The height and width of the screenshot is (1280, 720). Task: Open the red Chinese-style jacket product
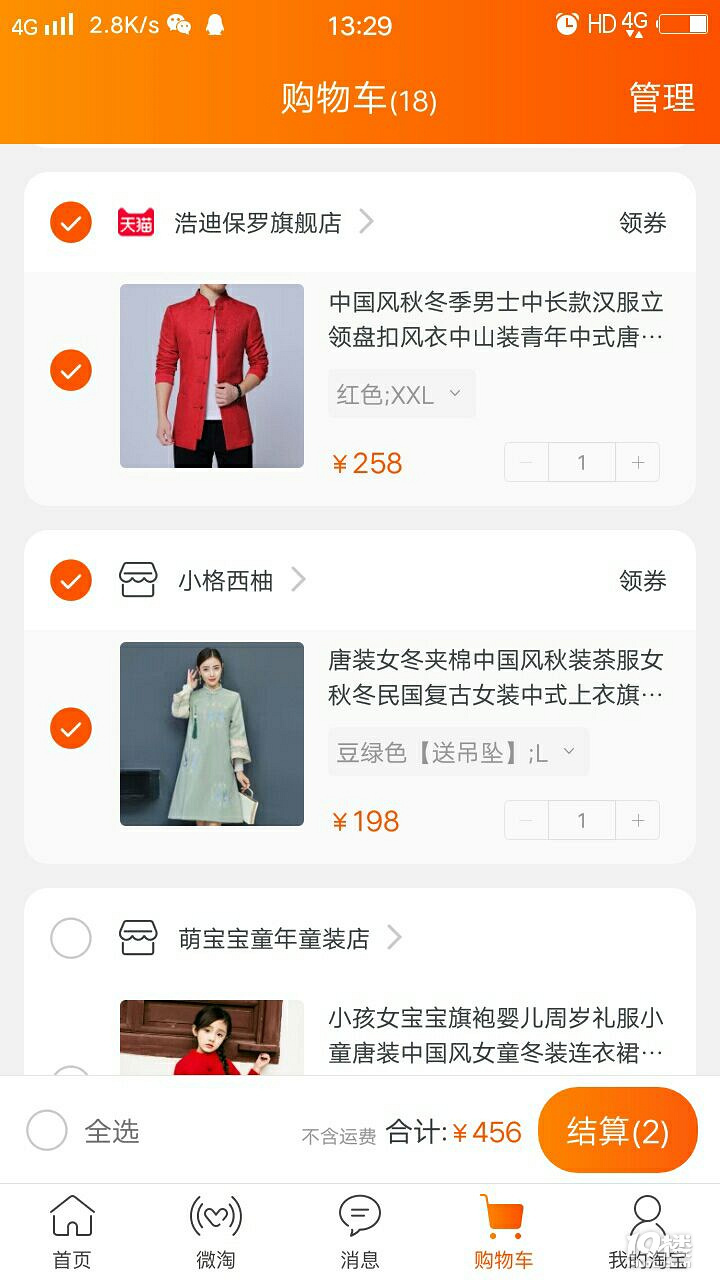(x=212, y=376)
